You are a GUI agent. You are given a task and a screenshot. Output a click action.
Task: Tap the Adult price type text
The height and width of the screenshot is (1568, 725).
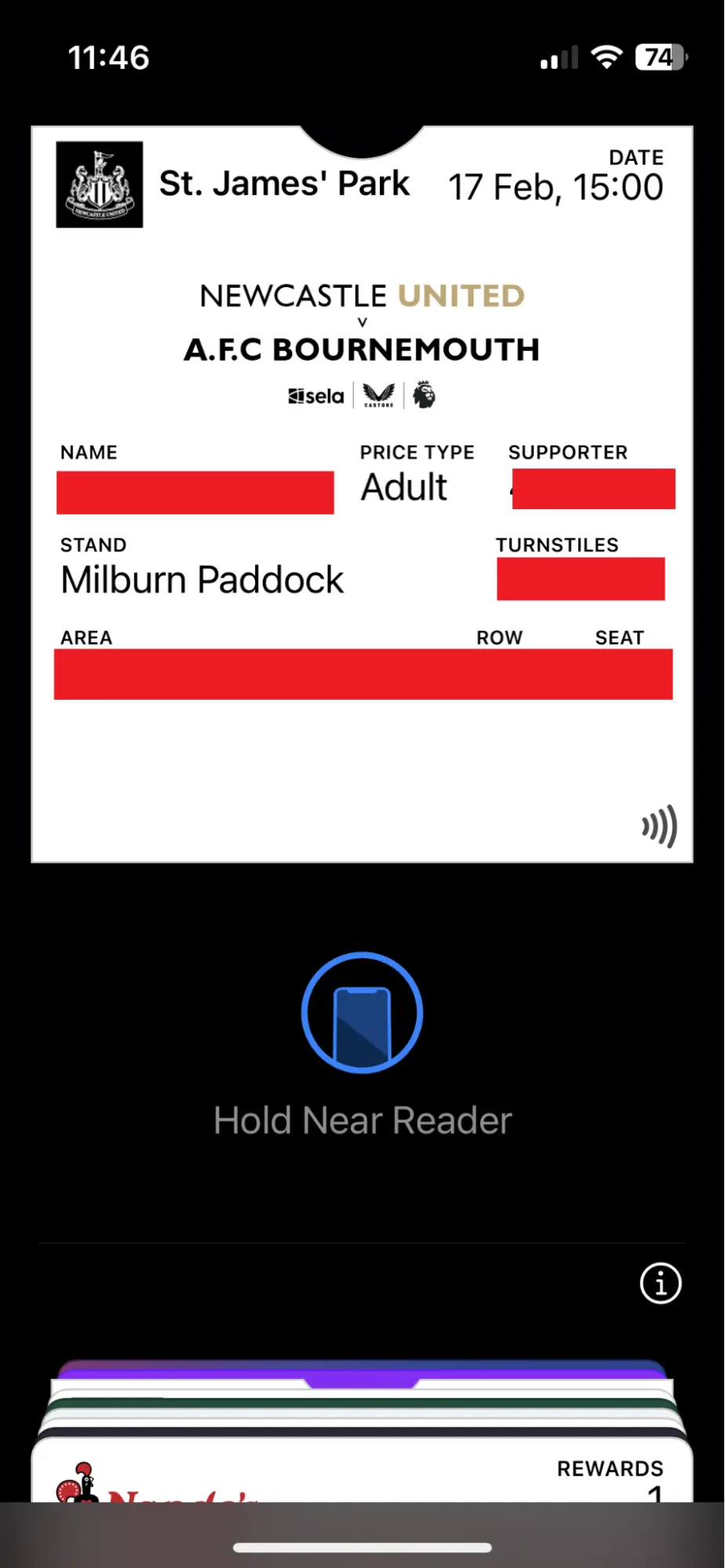[403, 487]
